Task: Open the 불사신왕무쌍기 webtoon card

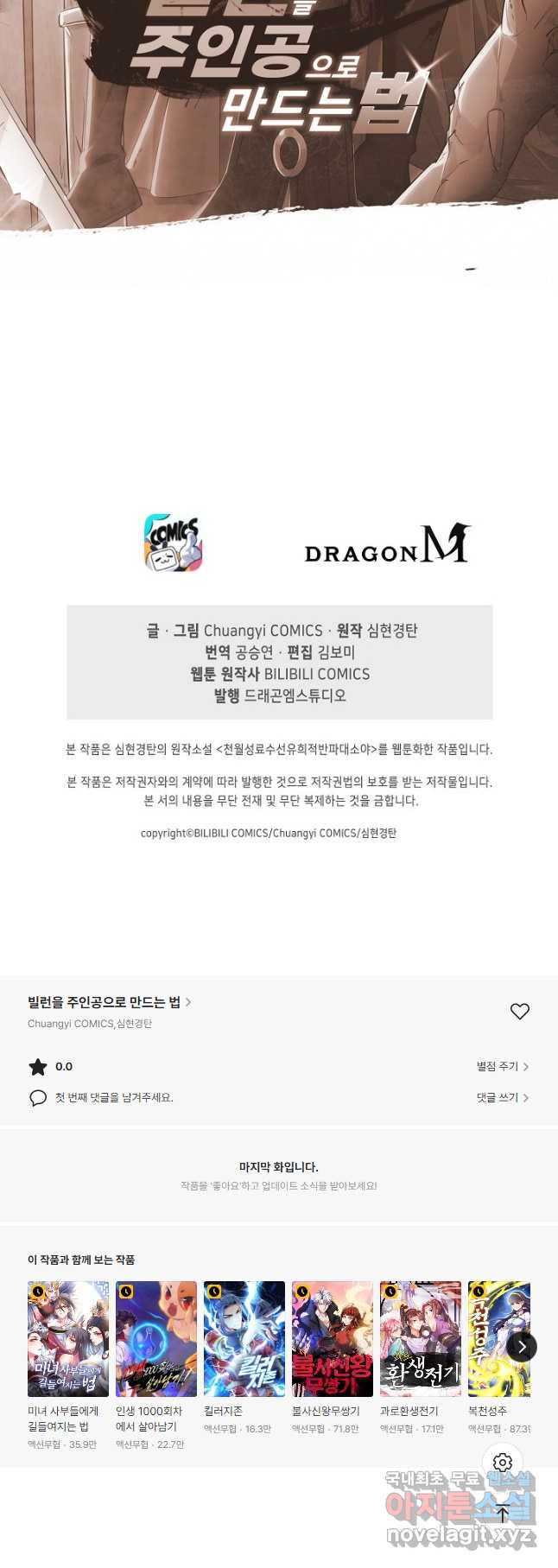Action: tap(333, 1338)
